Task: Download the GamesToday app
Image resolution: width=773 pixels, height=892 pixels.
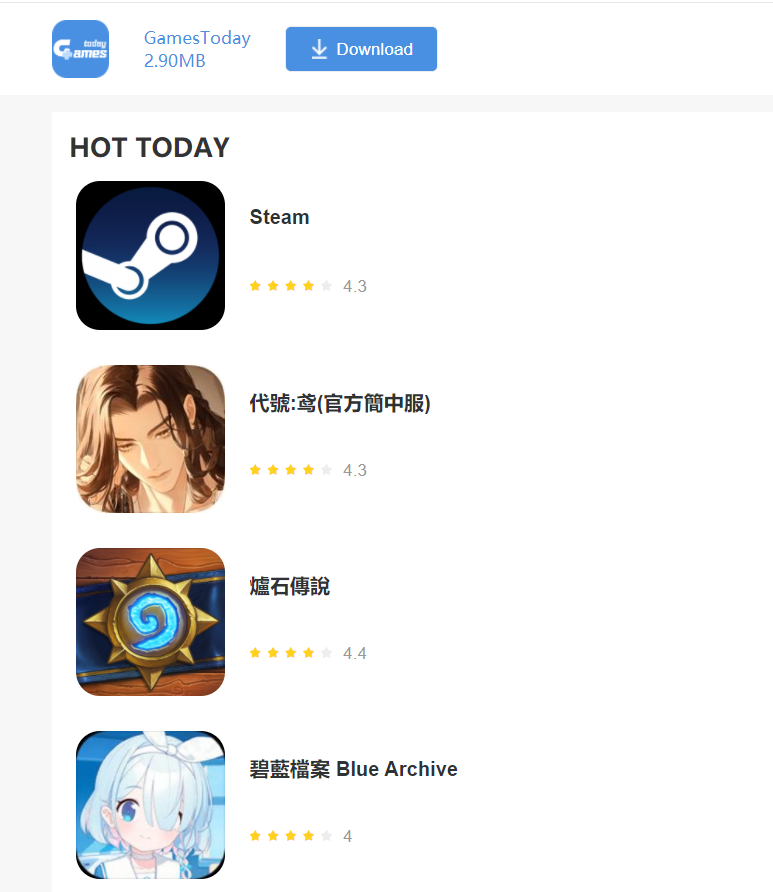Action: [x=361, y=49]
